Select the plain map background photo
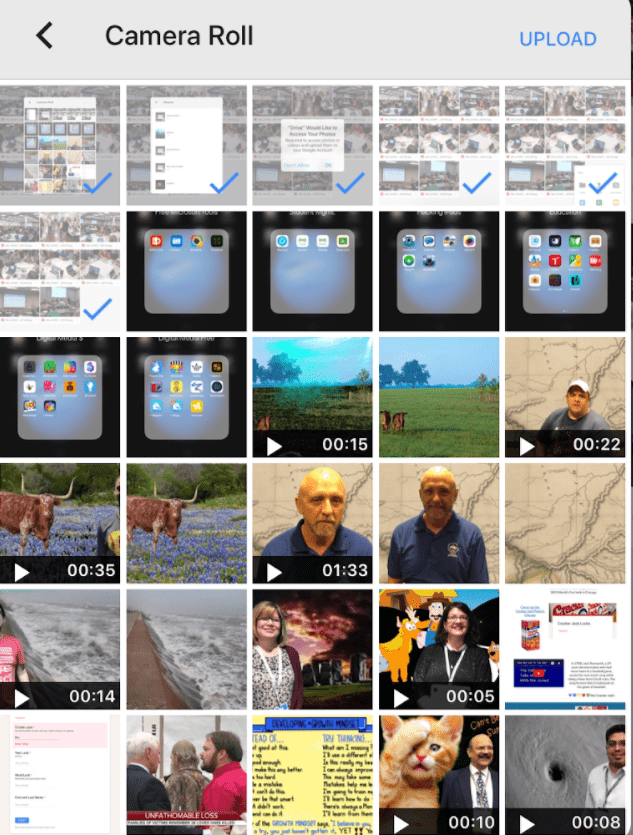The image size is (633, 835). click(565, 523)
